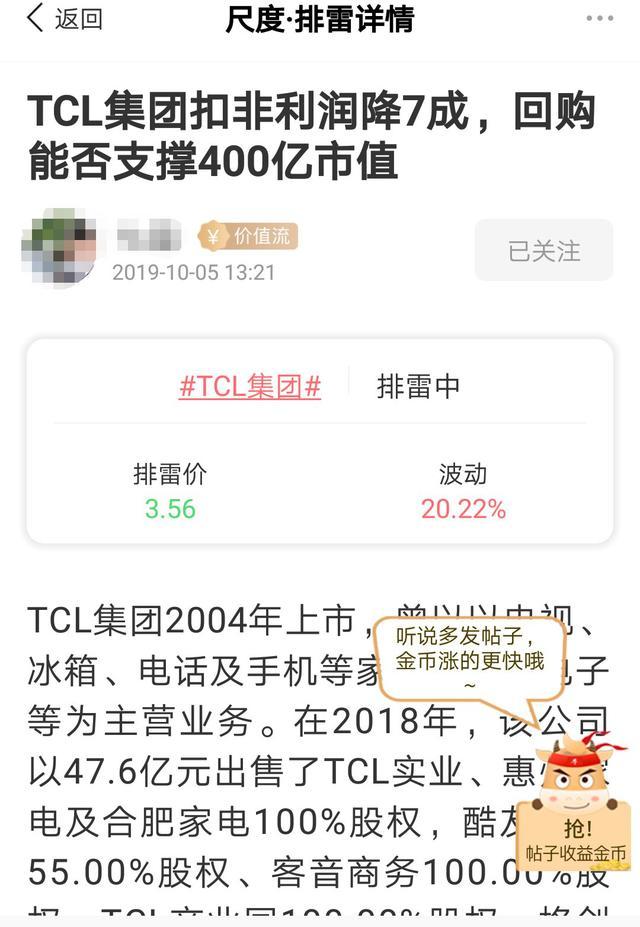Go back using 返回 arrow
The width and height of the screenshot is (640, 927).
point(62,19)
